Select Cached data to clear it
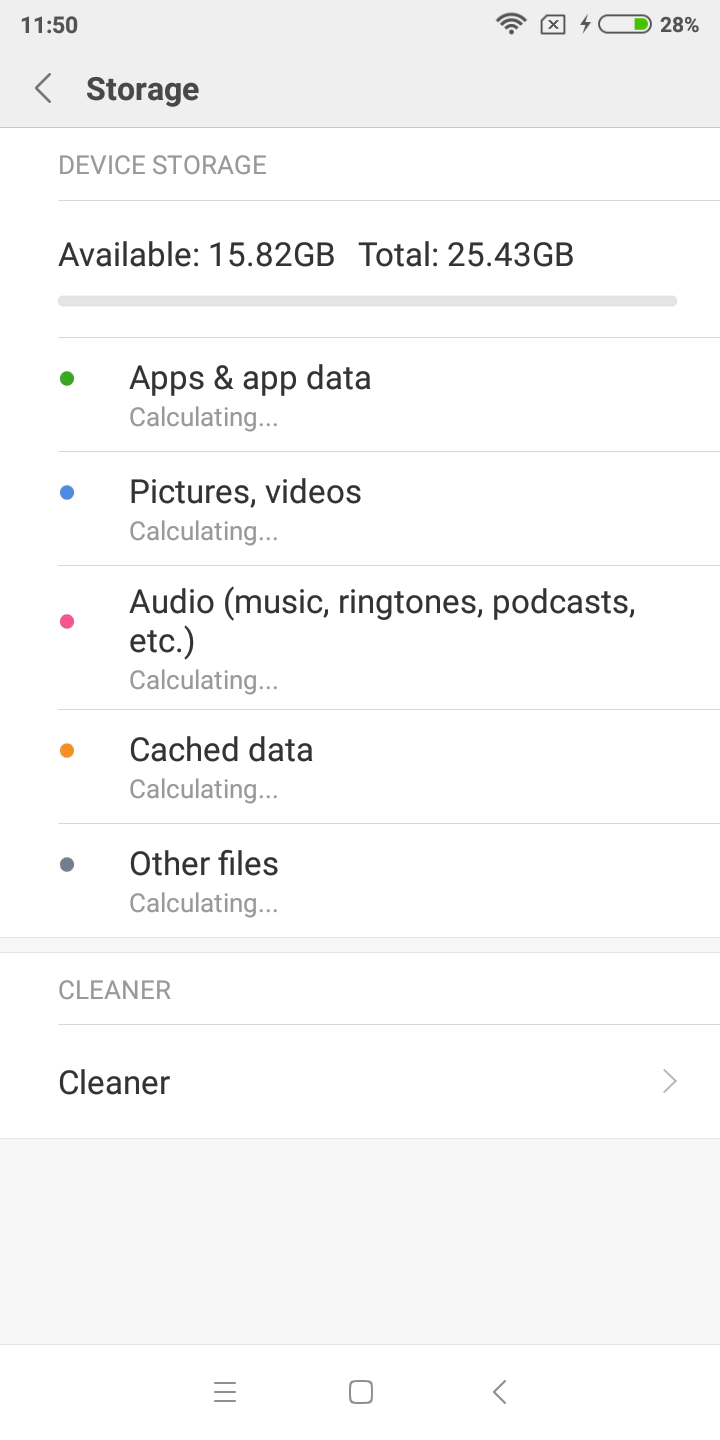 click(360, 767)
